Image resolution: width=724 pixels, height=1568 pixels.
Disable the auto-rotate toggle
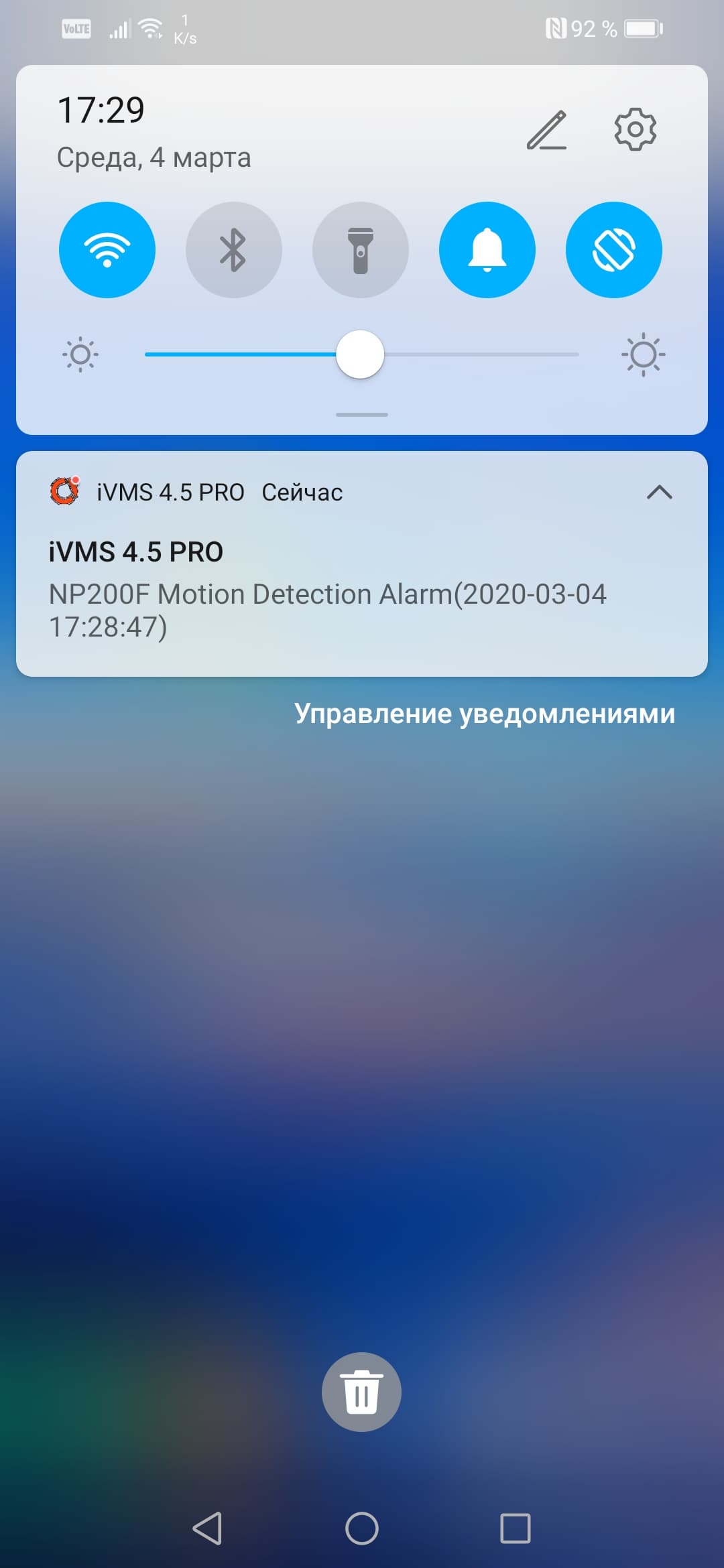coord(613,250)
